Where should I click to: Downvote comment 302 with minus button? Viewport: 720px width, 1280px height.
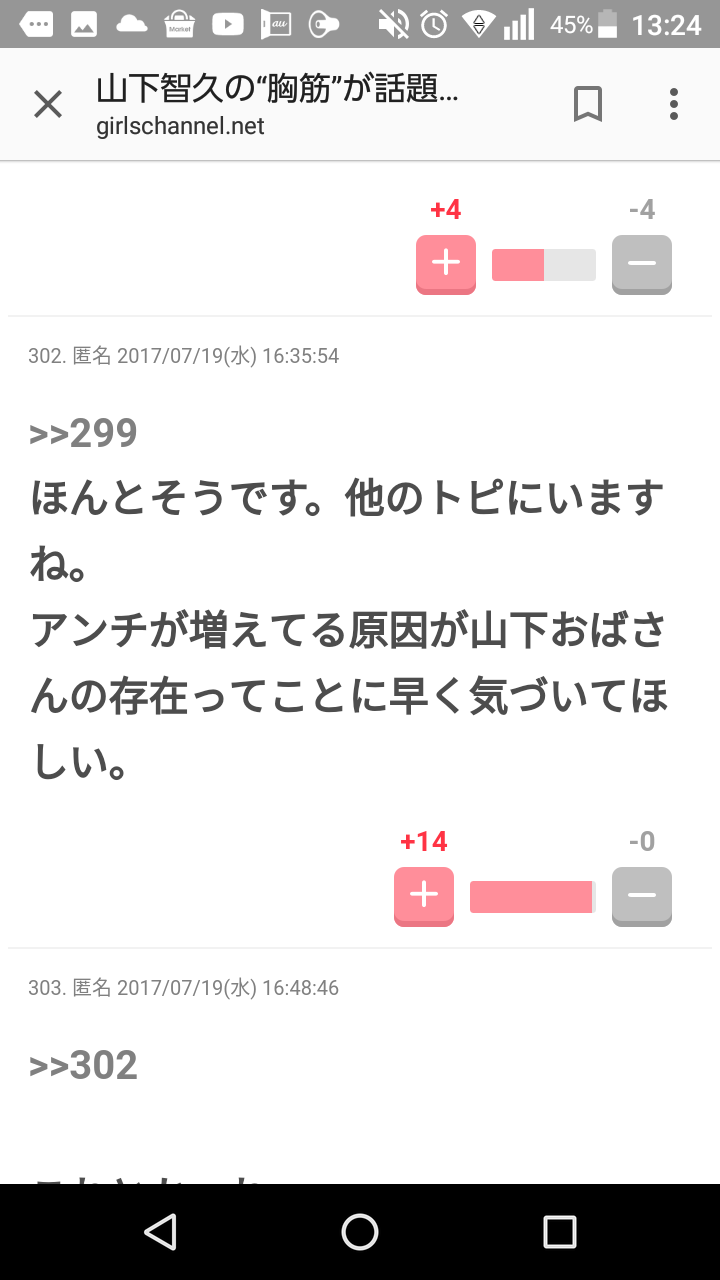[641, 895]
